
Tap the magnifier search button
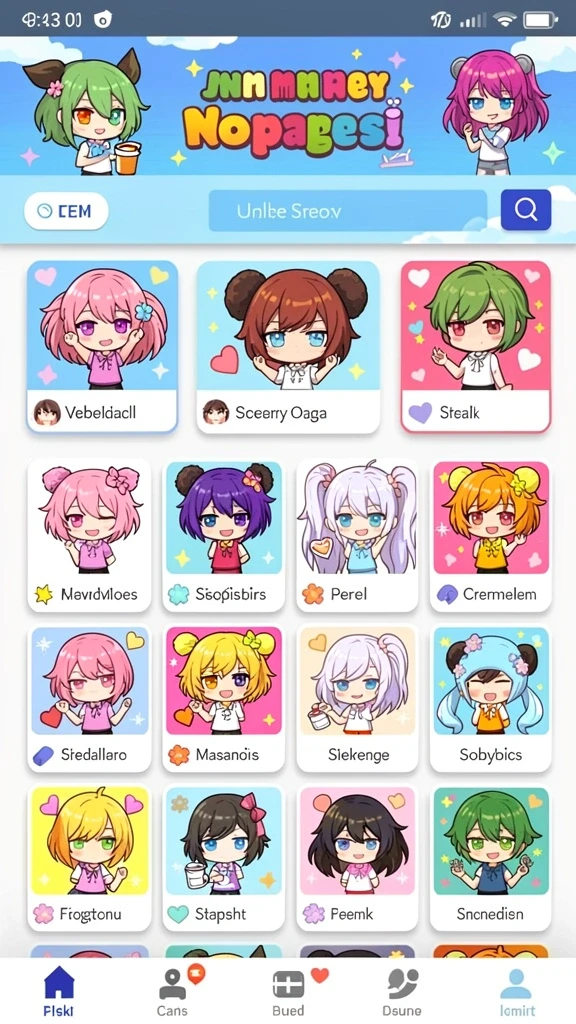[x=526, y=210]
